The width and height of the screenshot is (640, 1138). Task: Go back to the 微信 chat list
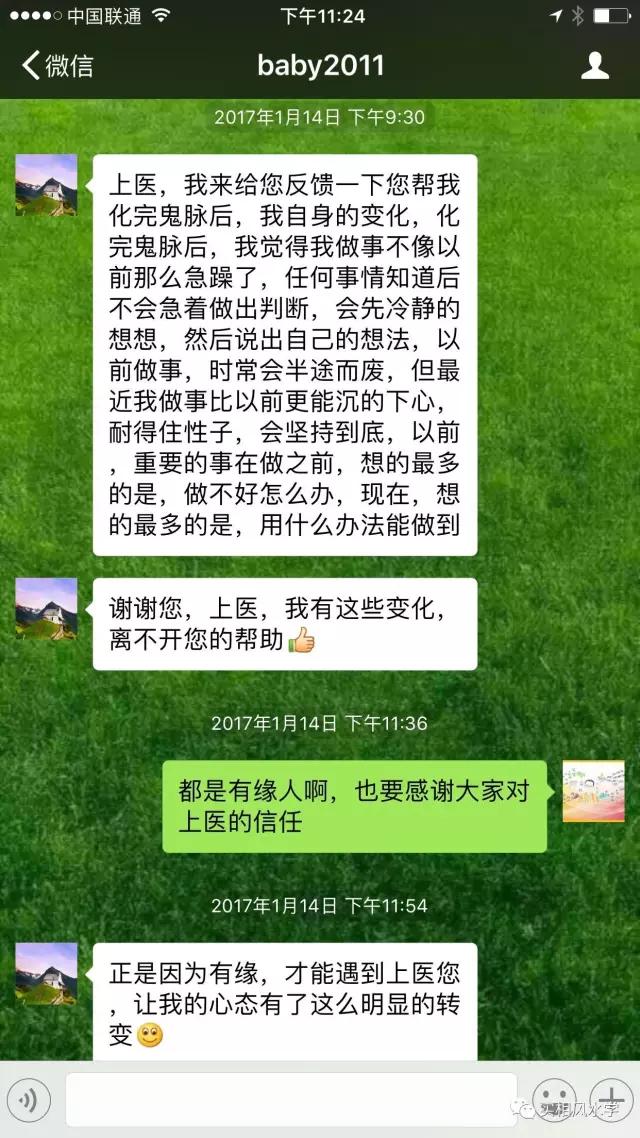57,67
